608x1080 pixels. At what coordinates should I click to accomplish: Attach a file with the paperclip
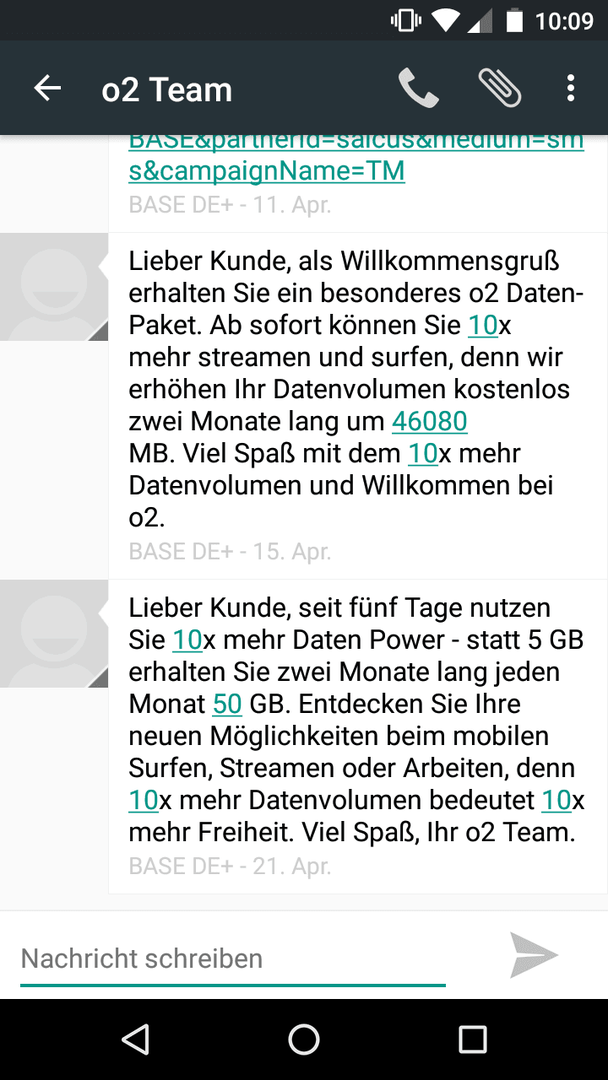point(499,88)
